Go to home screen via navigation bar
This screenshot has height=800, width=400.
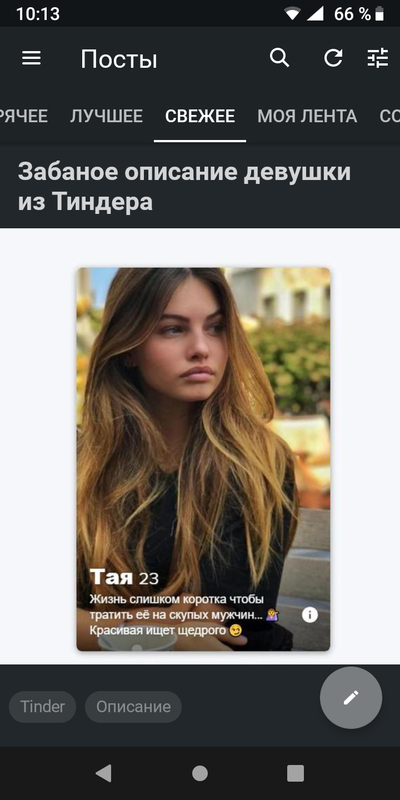200,773
